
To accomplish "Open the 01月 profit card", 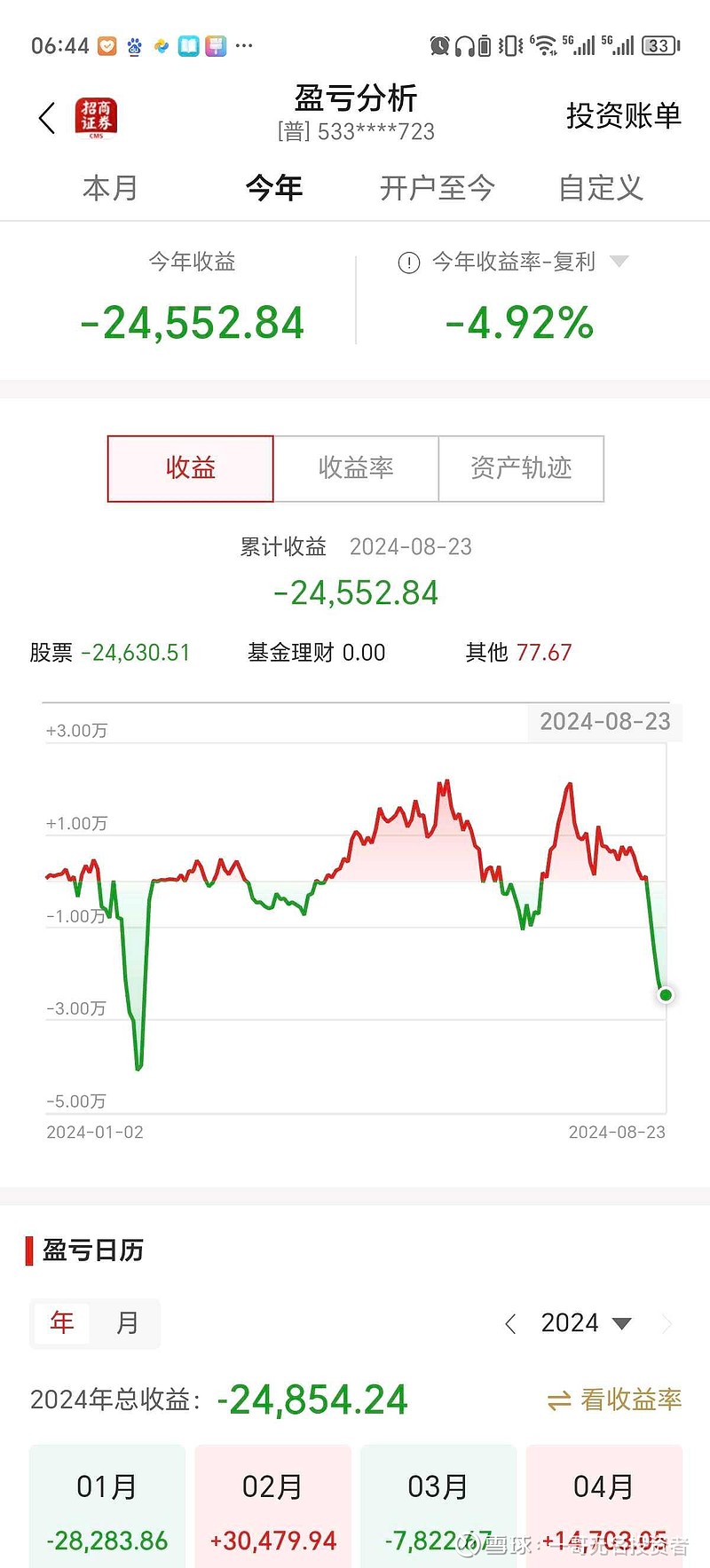I will 107,1506.
